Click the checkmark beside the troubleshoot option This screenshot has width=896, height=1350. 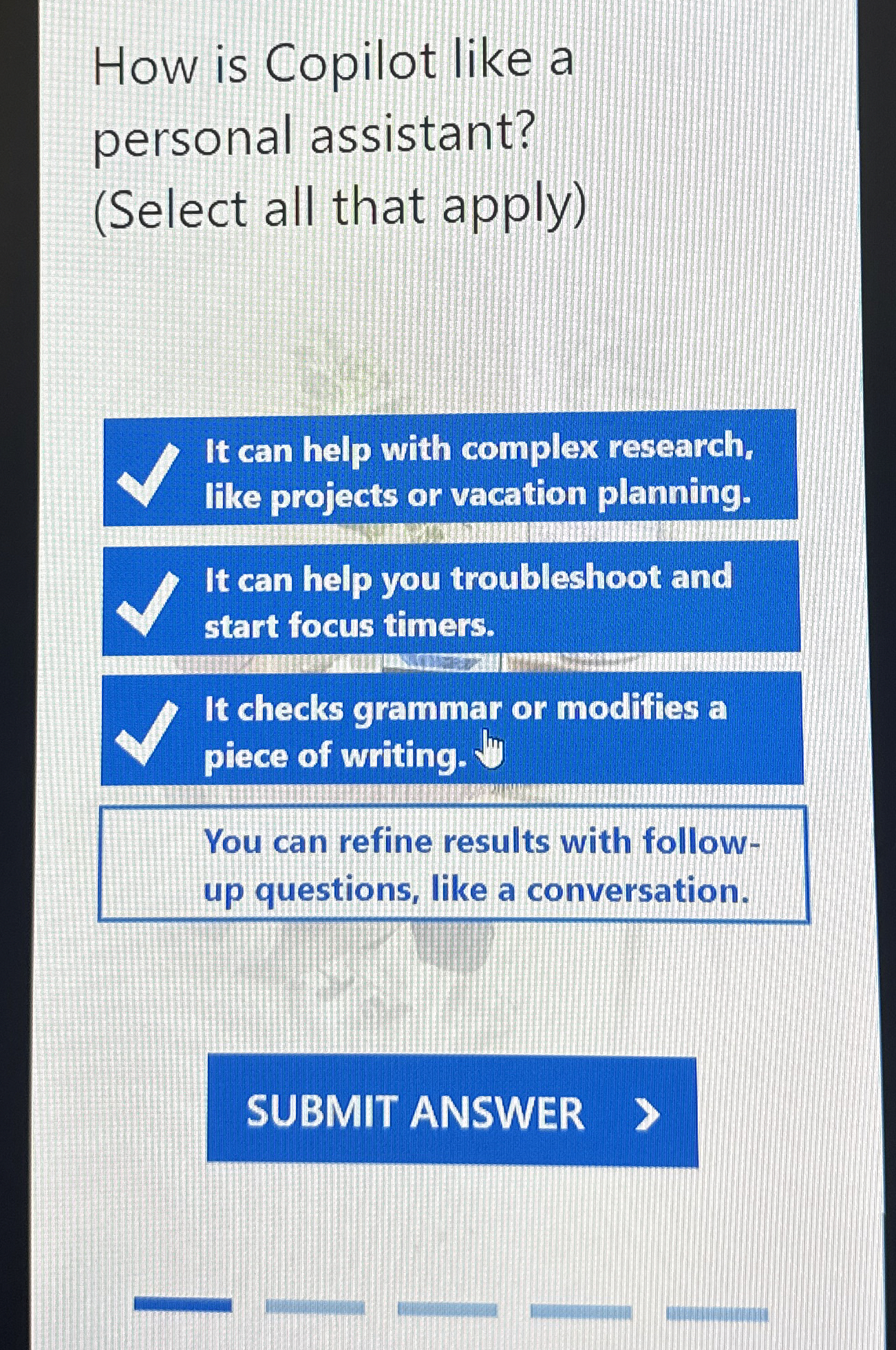147,606
